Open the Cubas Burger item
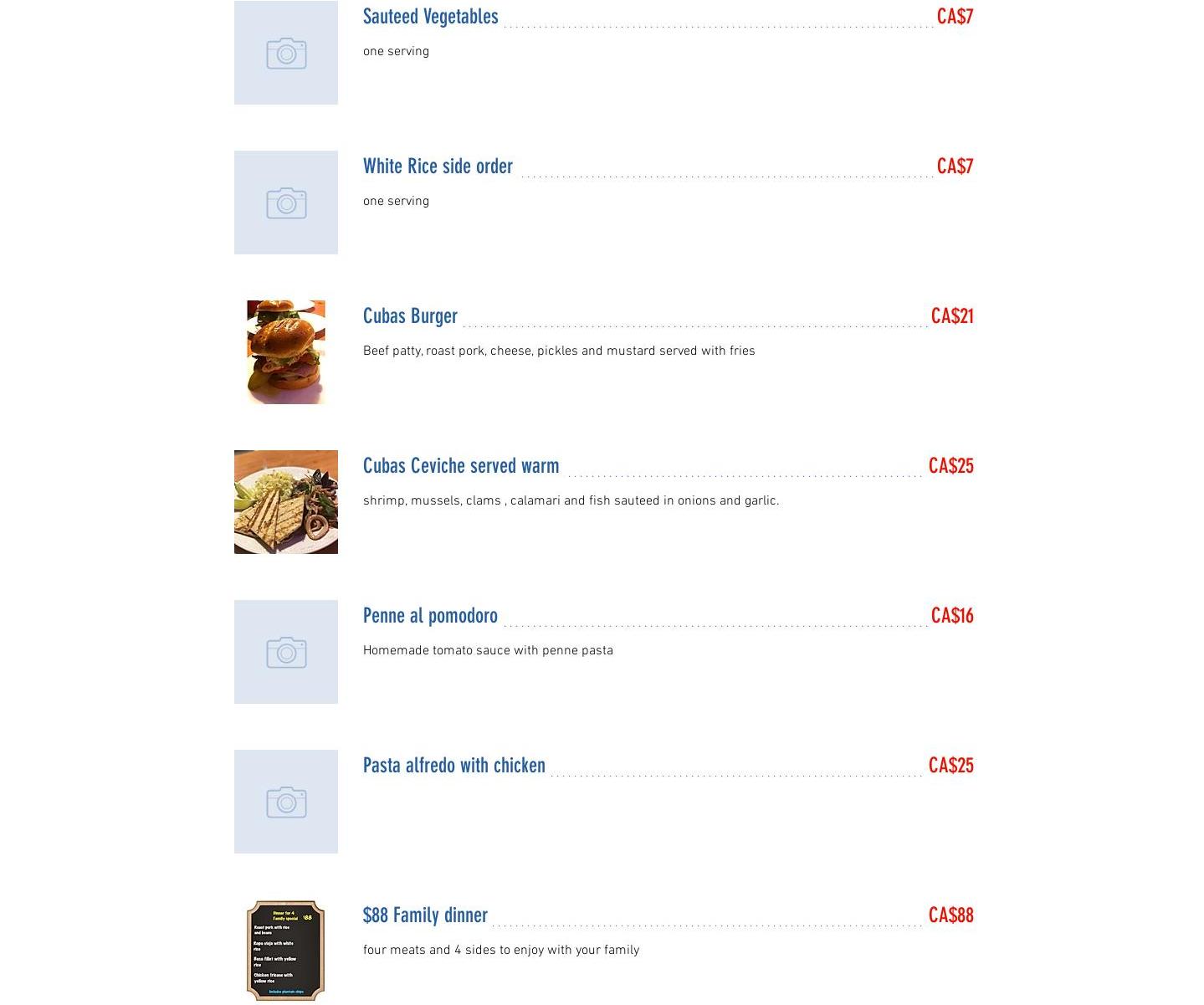This screenshot has height=1005, width=1204. [x=410, y=316]
